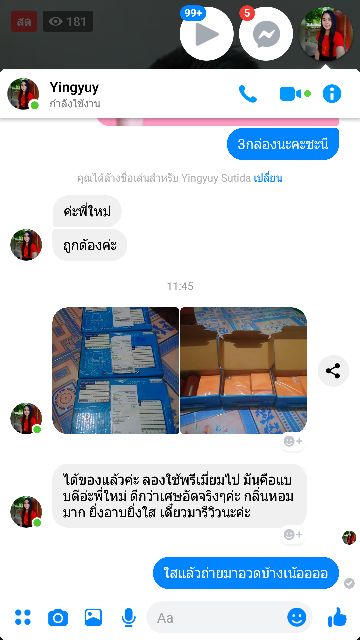Share the received photos

333,371
